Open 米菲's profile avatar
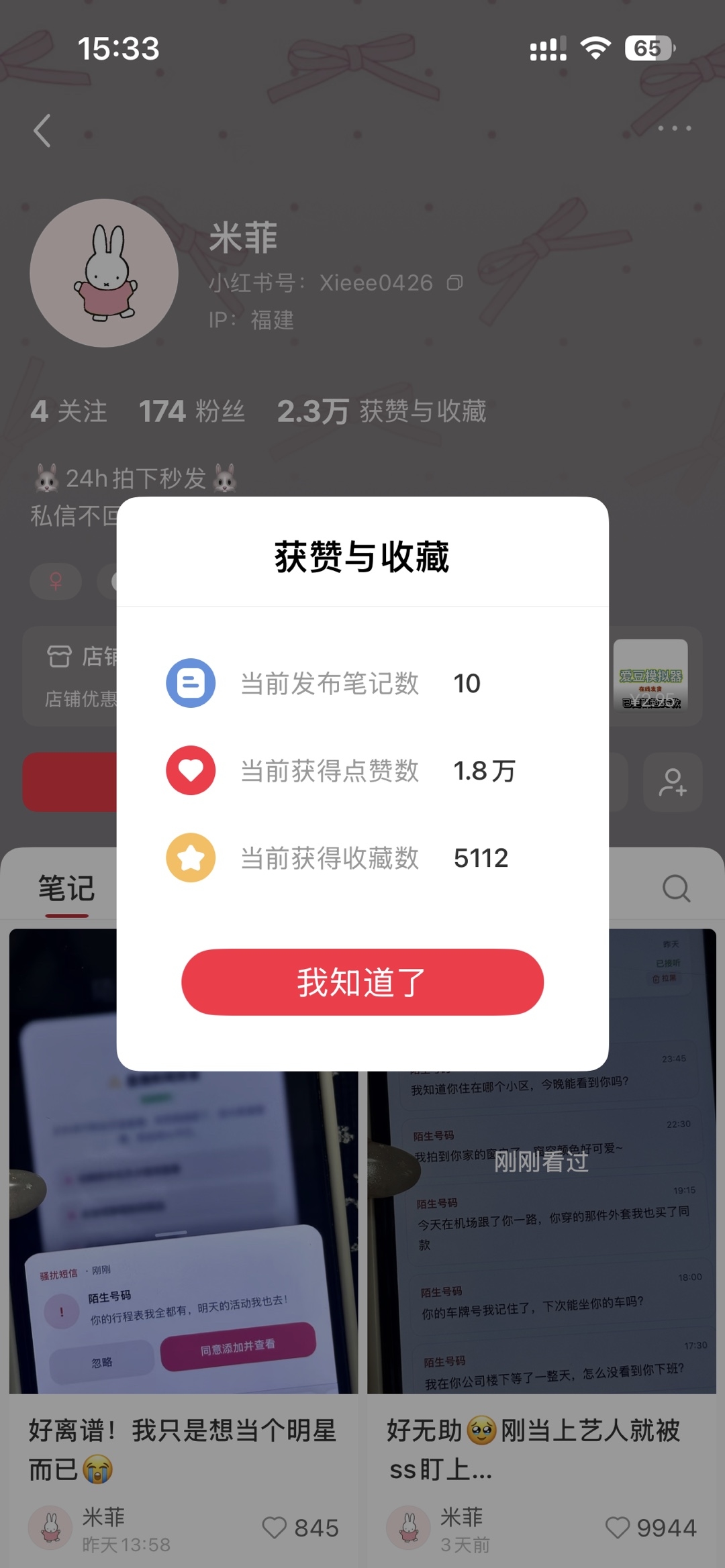 pyautogui.click(x=104, y=273)
